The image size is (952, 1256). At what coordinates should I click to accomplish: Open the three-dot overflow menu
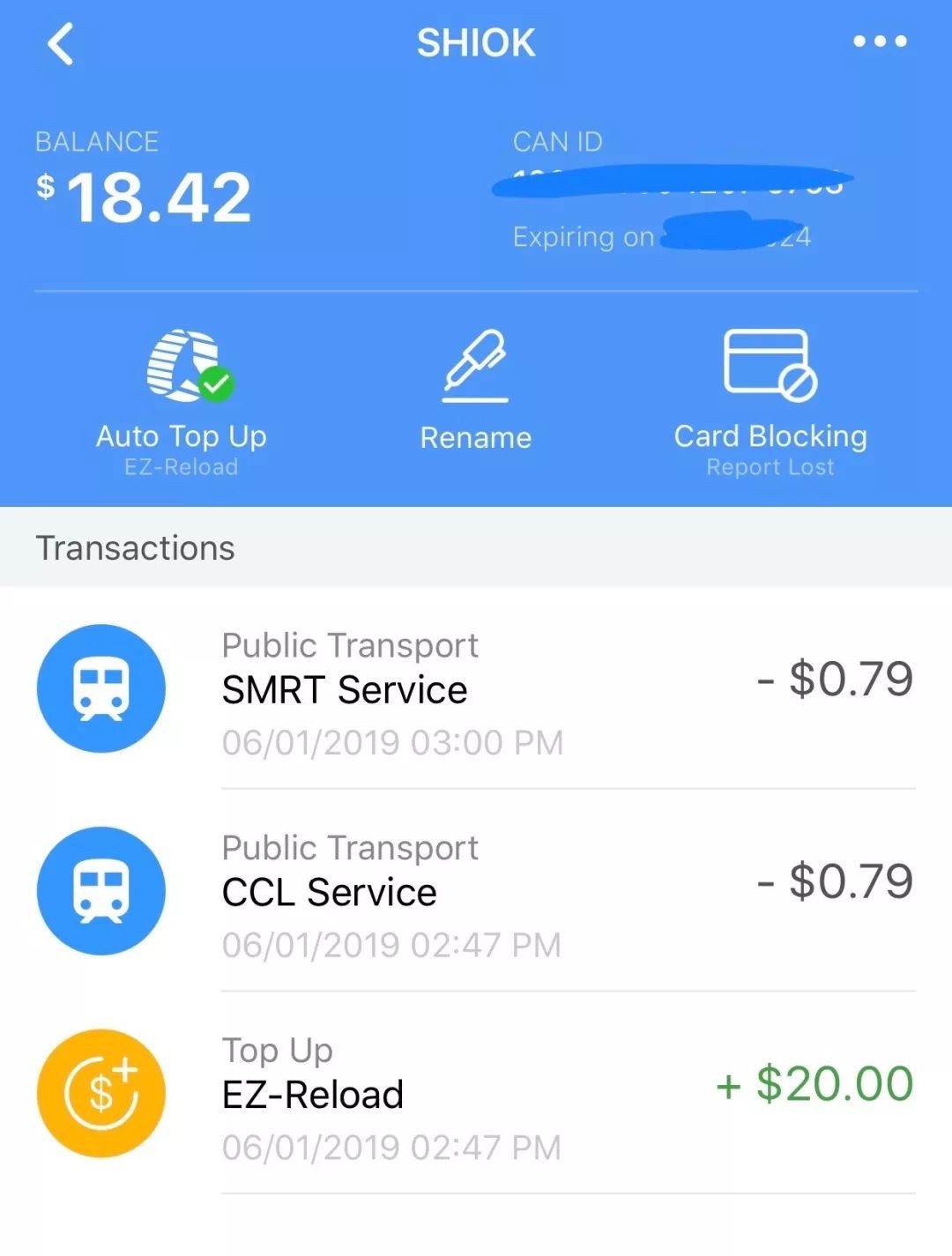click(879, 41)
